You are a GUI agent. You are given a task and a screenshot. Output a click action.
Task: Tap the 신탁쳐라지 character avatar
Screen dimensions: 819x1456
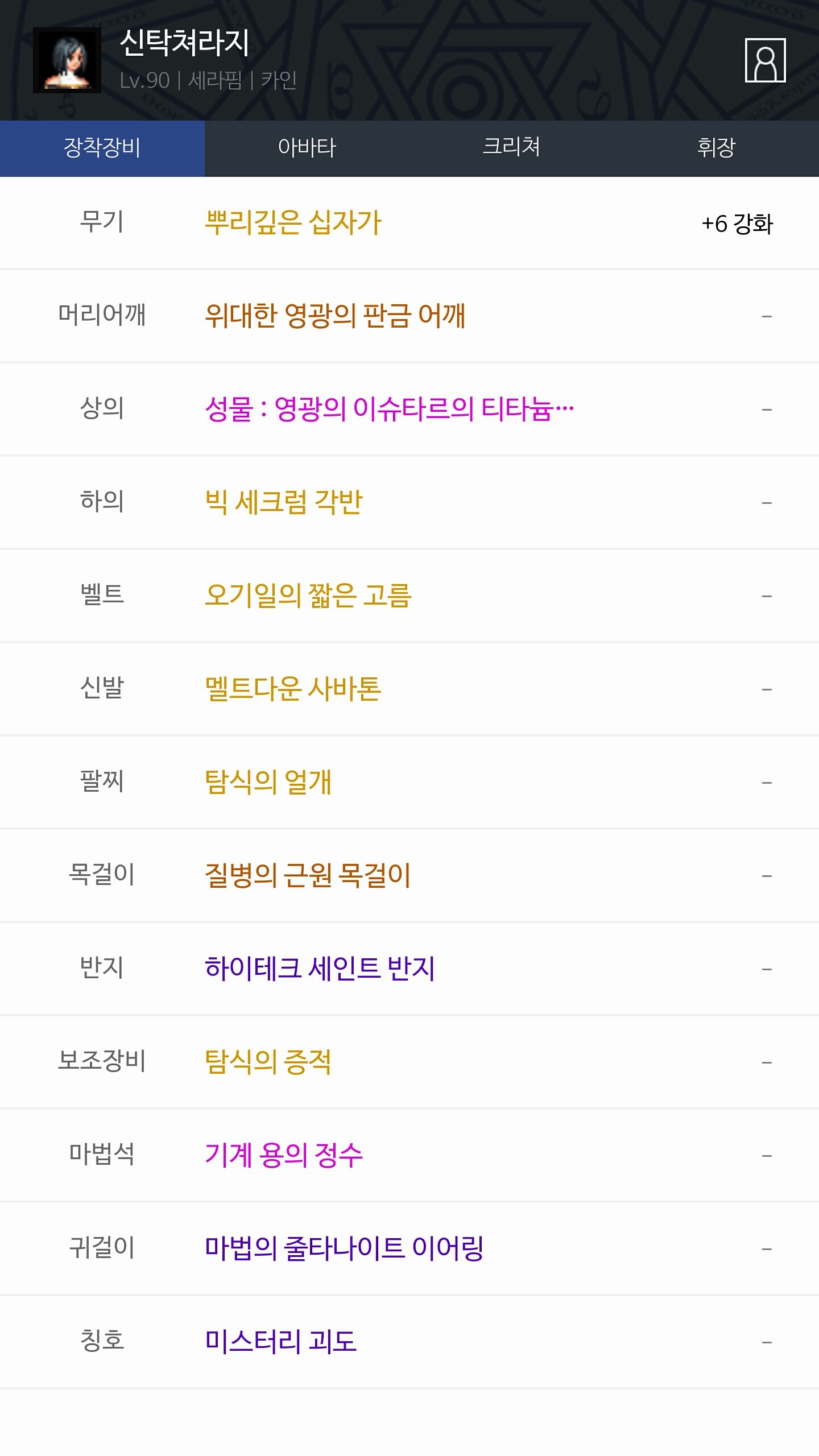pos(67,60)
